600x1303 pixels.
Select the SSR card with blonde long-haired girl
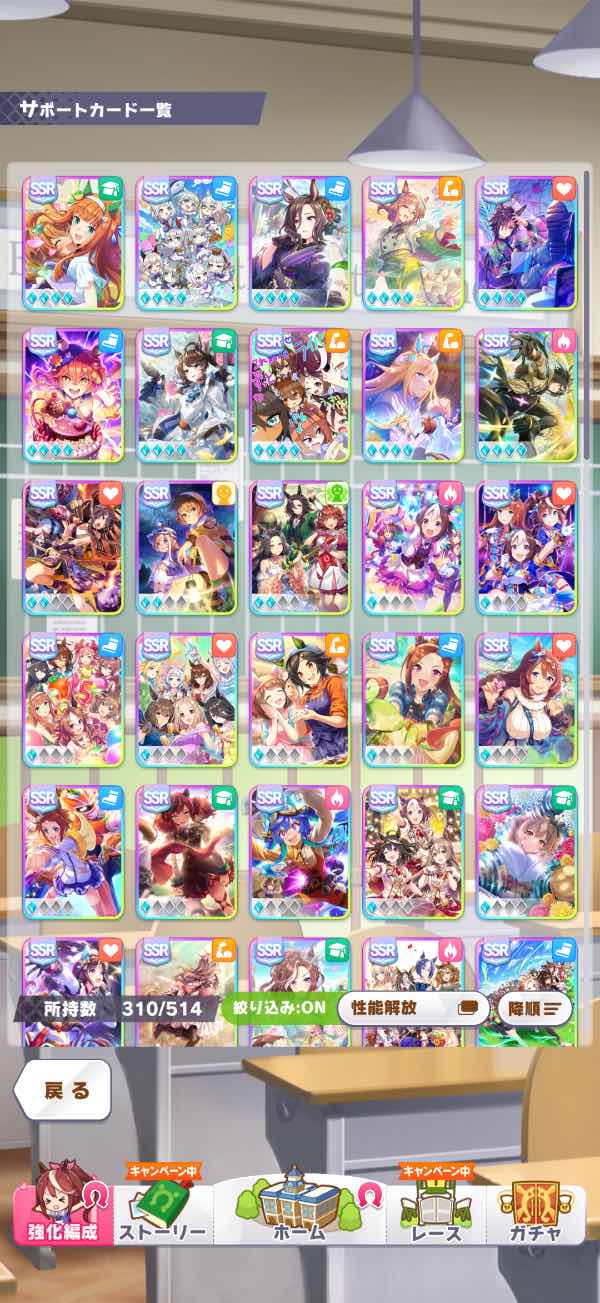coord(412,395)
